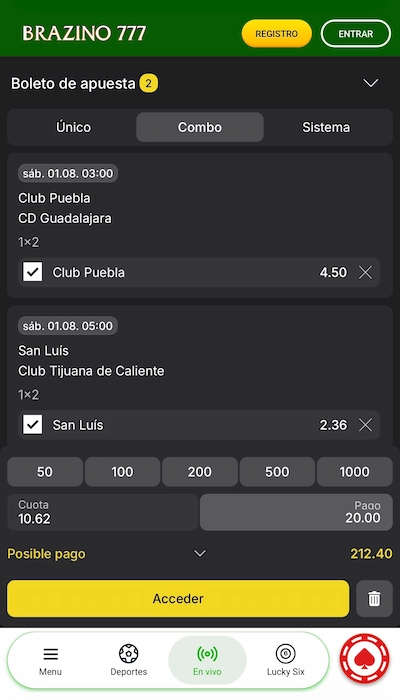Uncheck the San Luís selection

tap(33, 425)
